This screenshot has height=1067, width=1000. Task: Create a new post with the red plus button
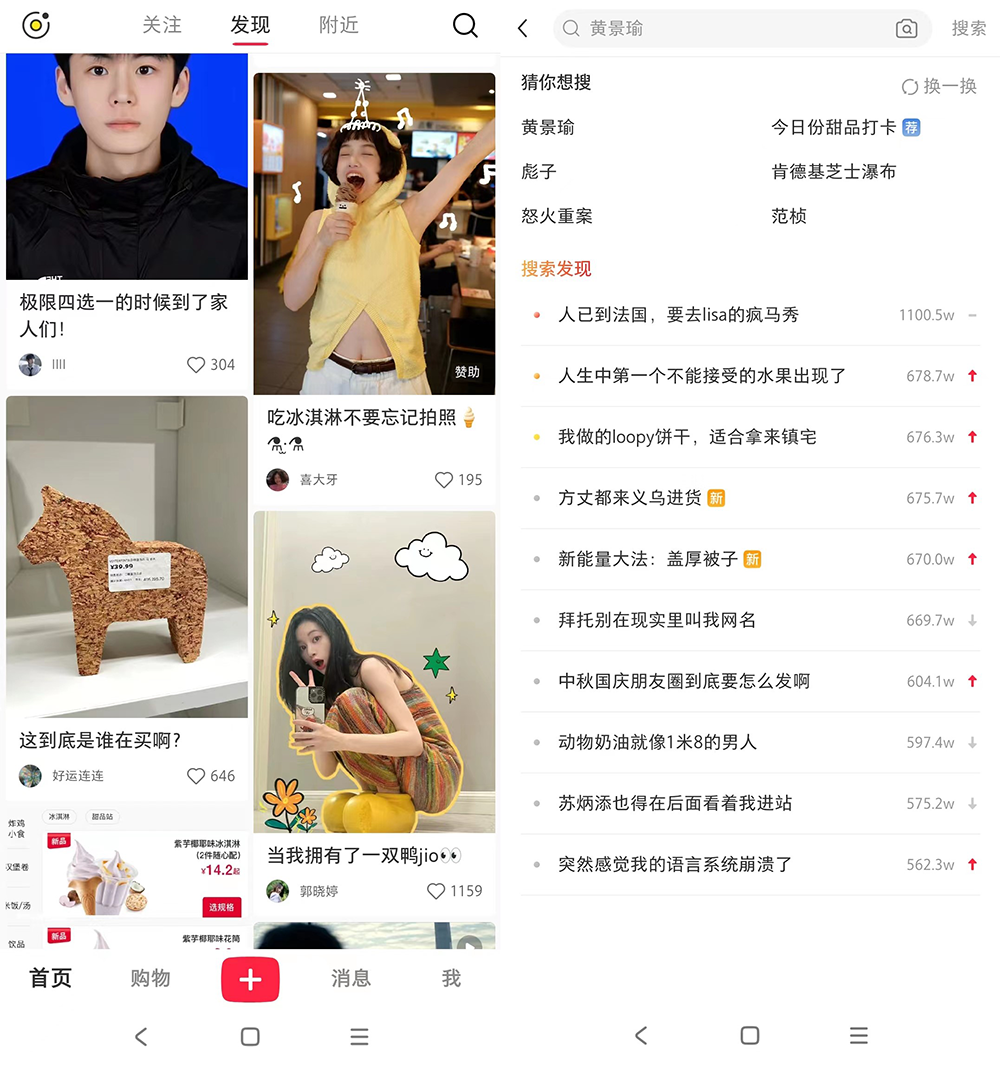[250, 979]
